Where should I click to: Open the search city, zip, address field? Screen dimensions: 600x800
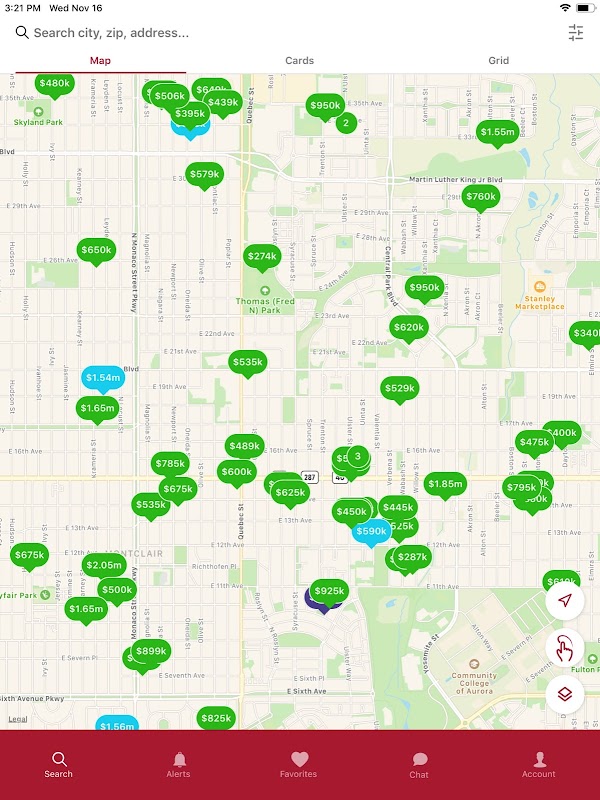coord(286,33)
